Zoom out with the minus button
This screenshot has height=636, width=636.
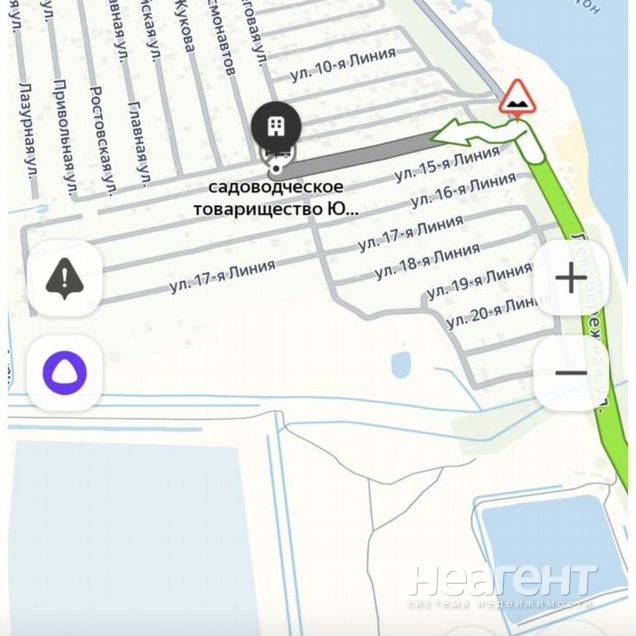pyautogui.click(x=570, y=373)
